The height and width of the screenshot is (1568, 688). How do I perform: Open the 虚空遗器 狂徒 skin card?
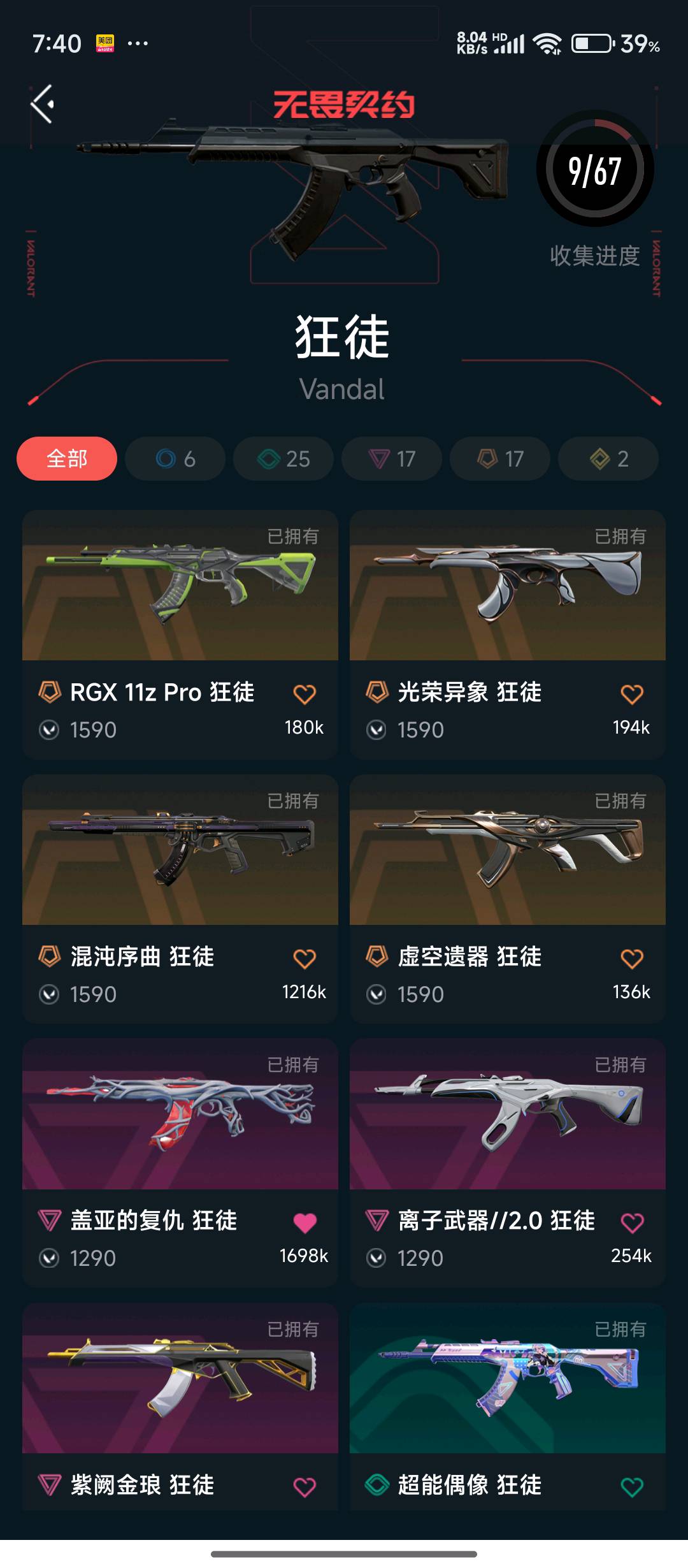point(507,851)
